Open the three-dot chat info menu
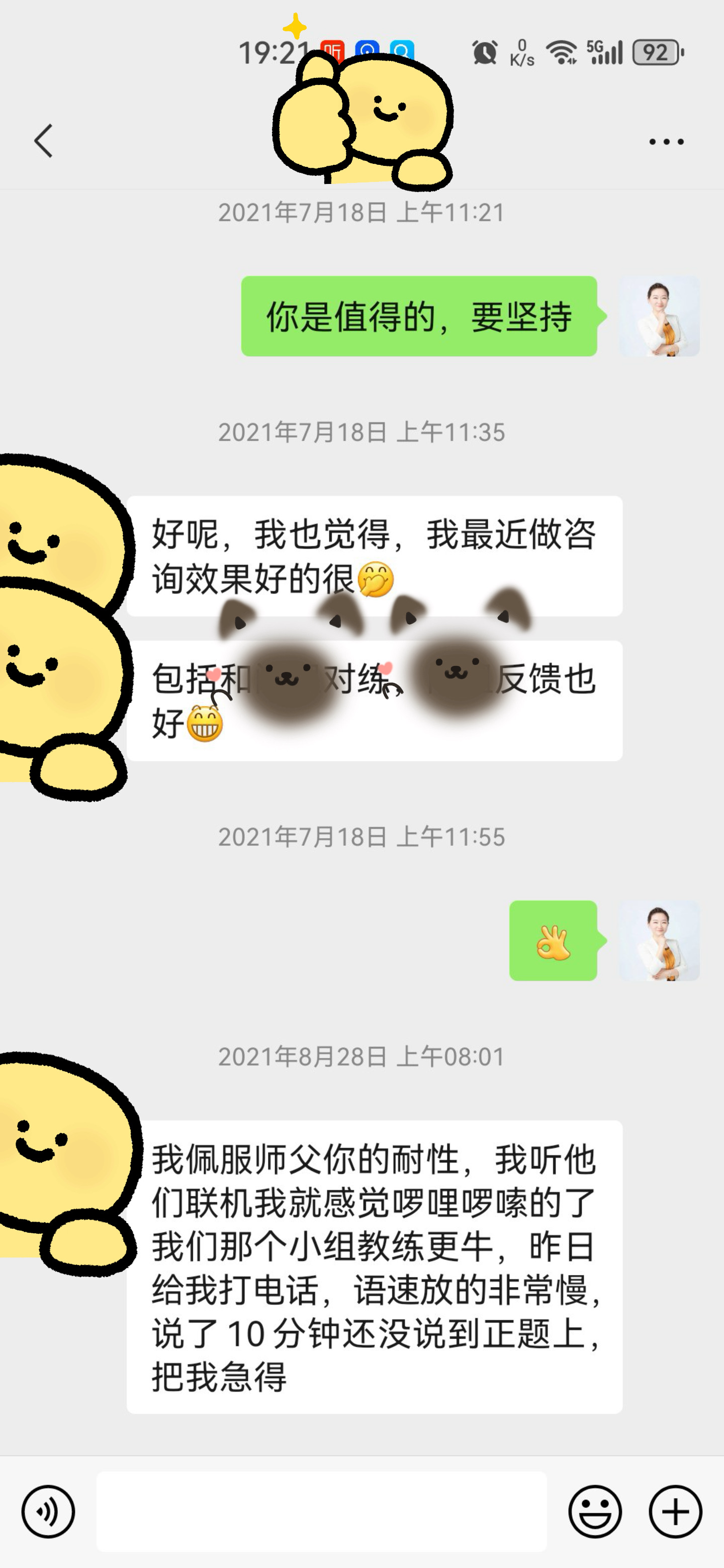This screenshot has width=724, height=1568. [x=666, y=142]
